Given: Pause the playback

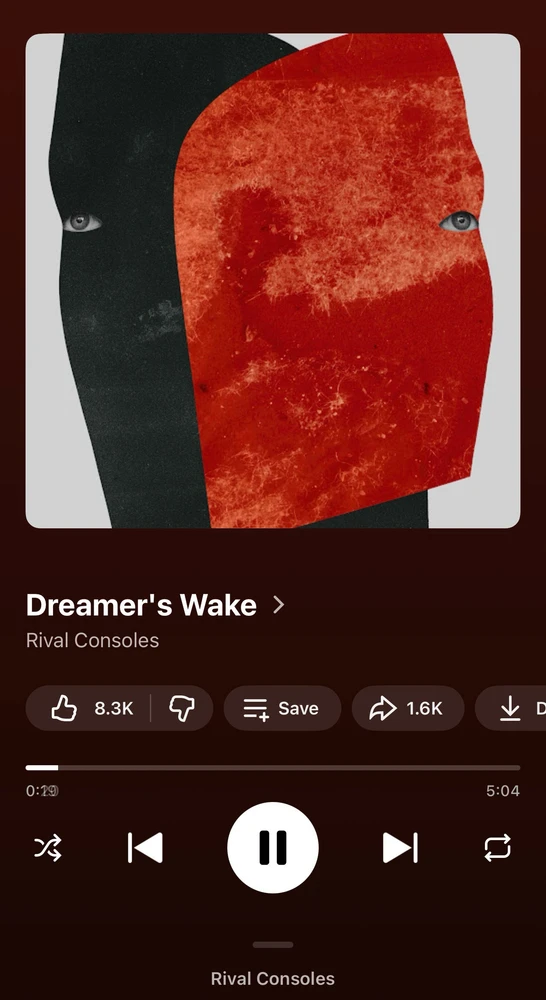Looking at the screenshot, I should (x=273, y=848).
